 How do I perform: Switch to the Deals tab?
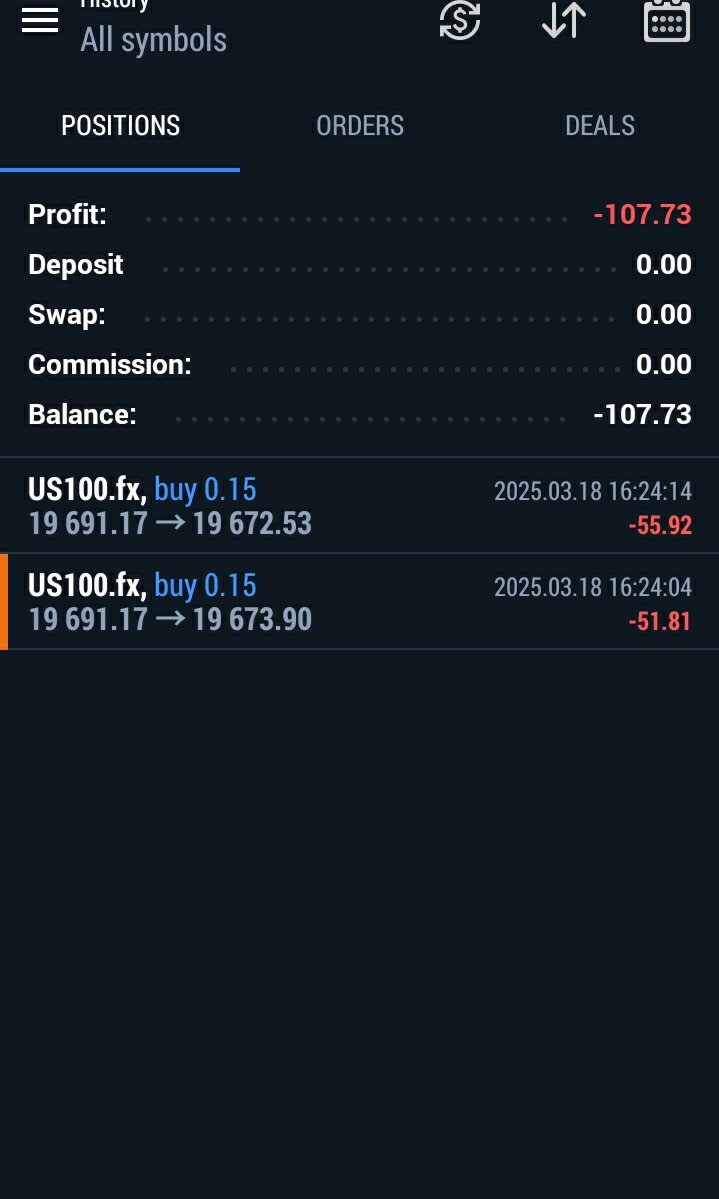[x=600, y=126]
